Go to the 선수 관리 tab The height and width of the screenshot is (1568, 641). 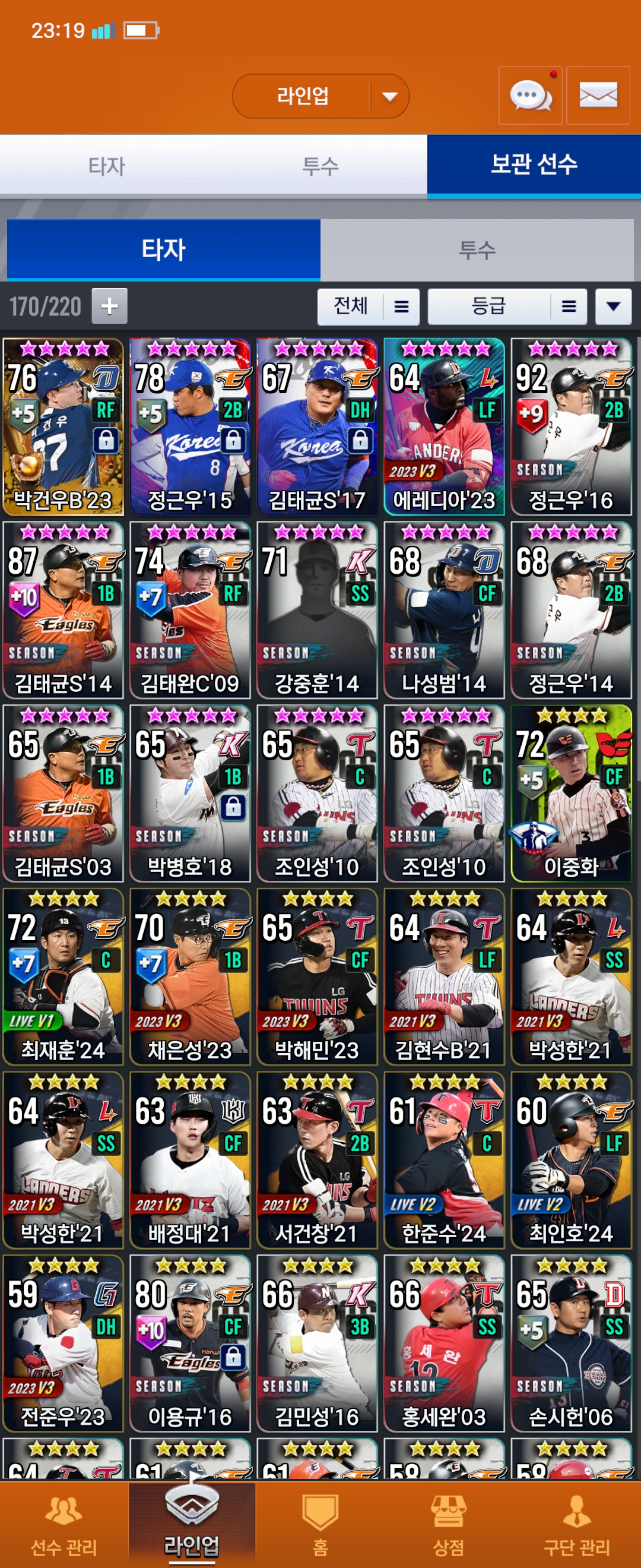[64, 1524]
